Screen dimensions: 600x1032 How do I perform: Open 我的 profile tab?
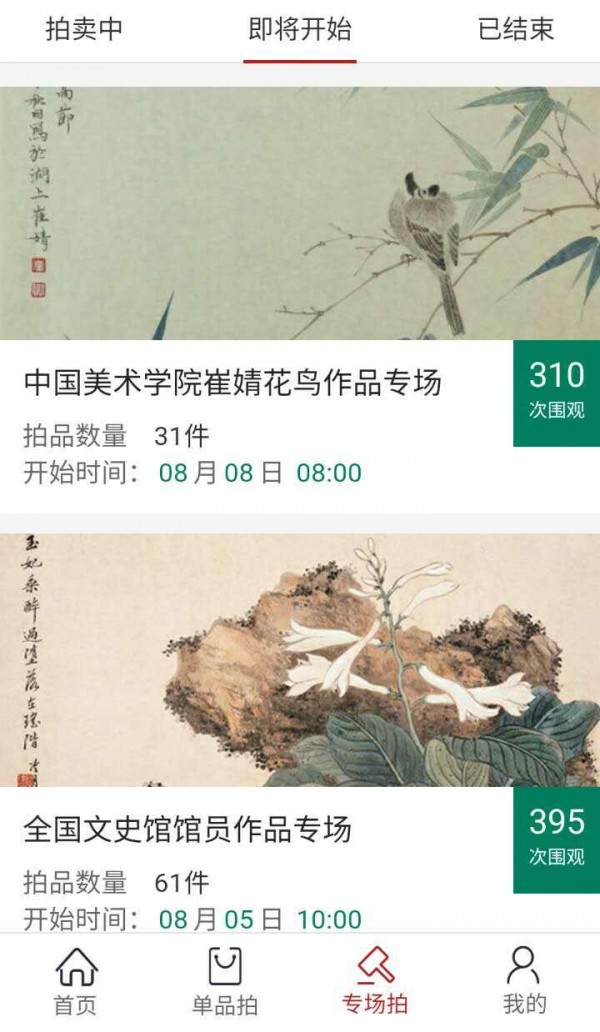tap(524, 981)
